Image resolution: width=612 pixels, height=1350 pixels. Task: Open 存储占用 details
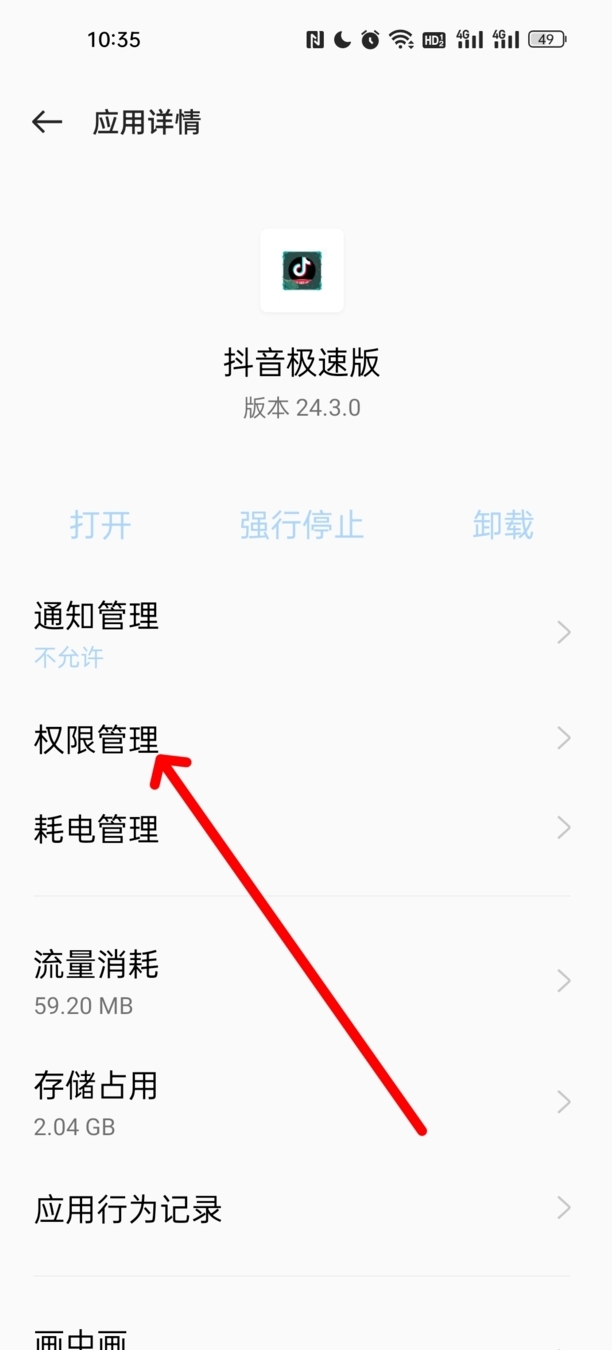300,1102
